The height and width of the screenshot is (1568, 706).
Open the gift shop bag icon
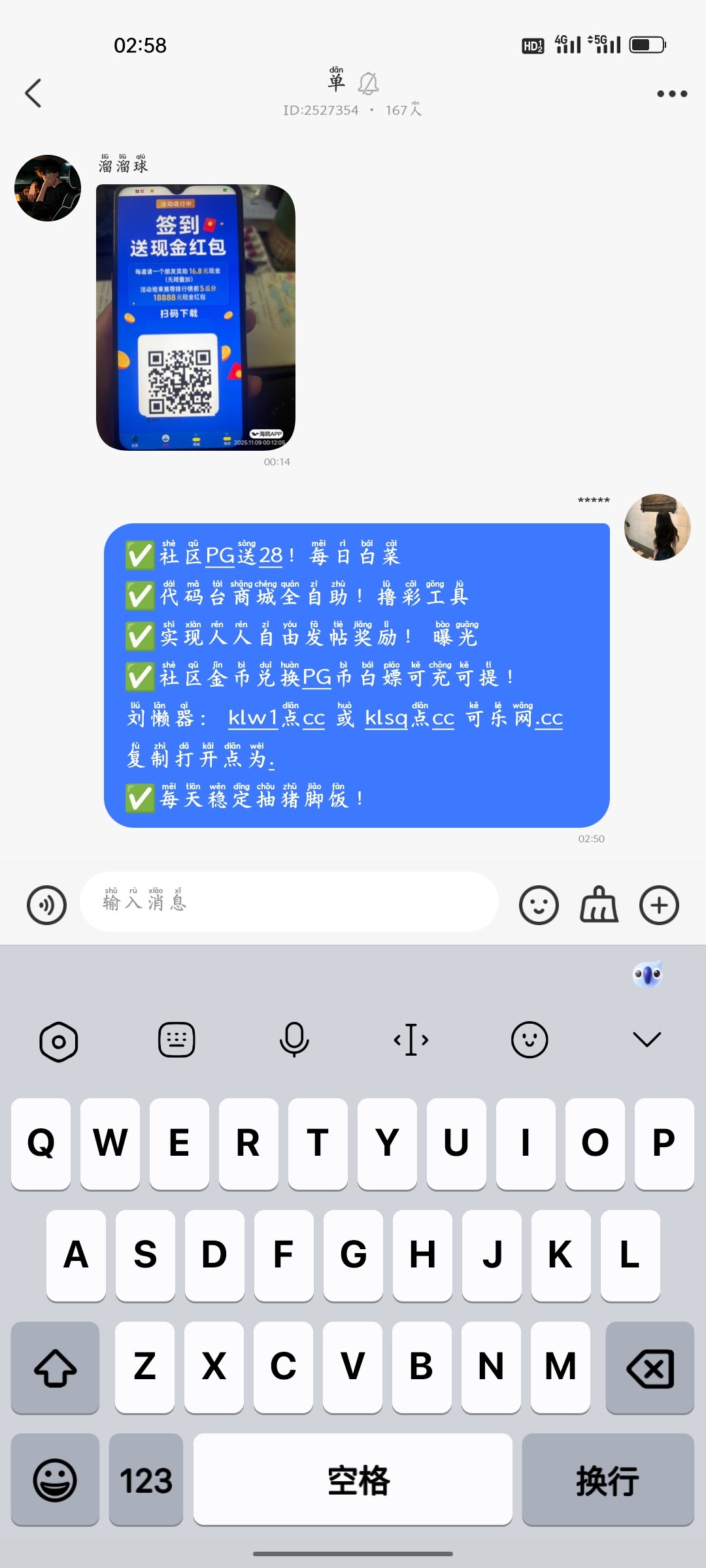(x=599, y=905)
